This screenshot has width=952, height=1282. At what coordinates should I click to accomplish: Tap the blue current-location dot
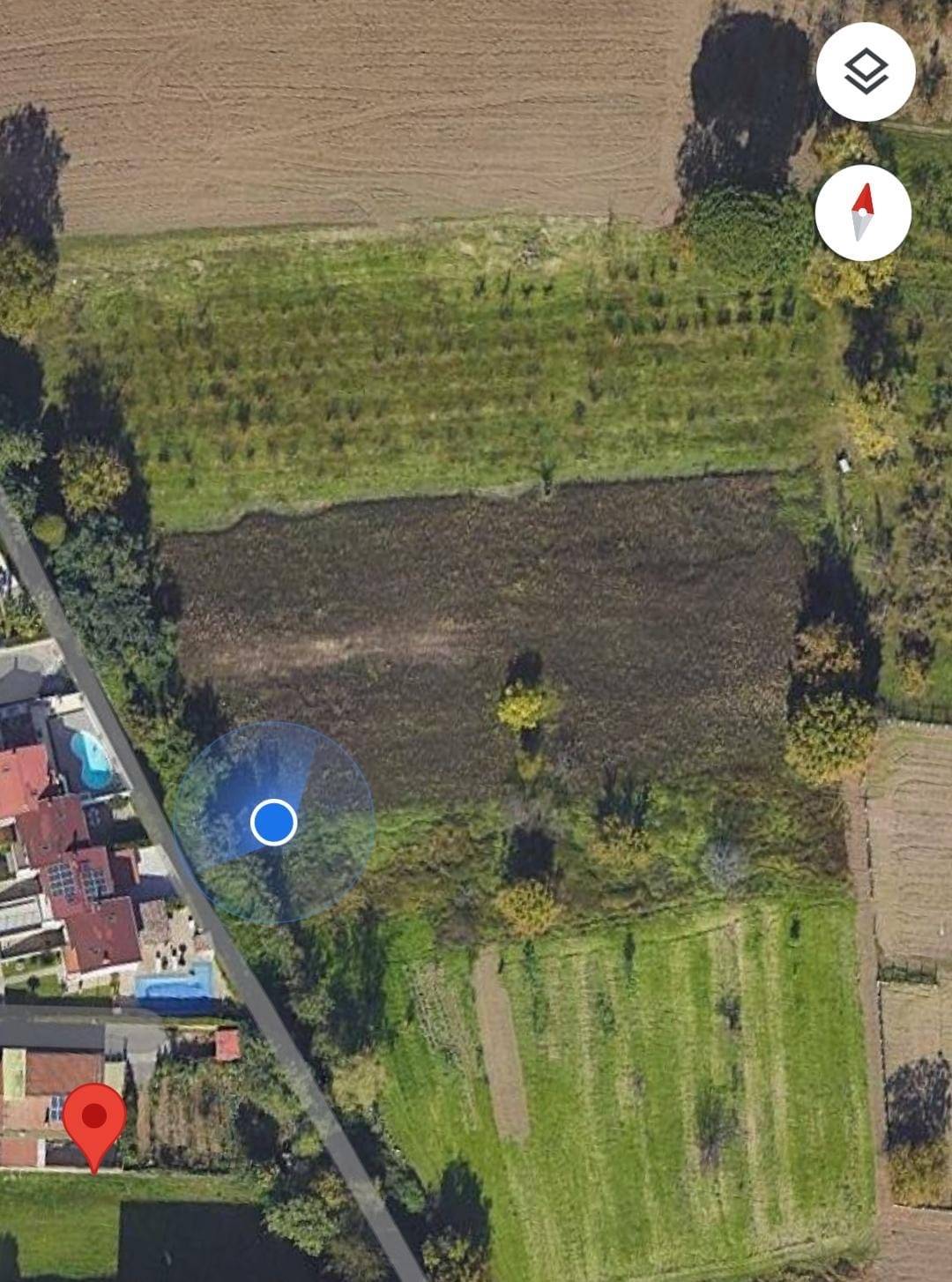273,823
